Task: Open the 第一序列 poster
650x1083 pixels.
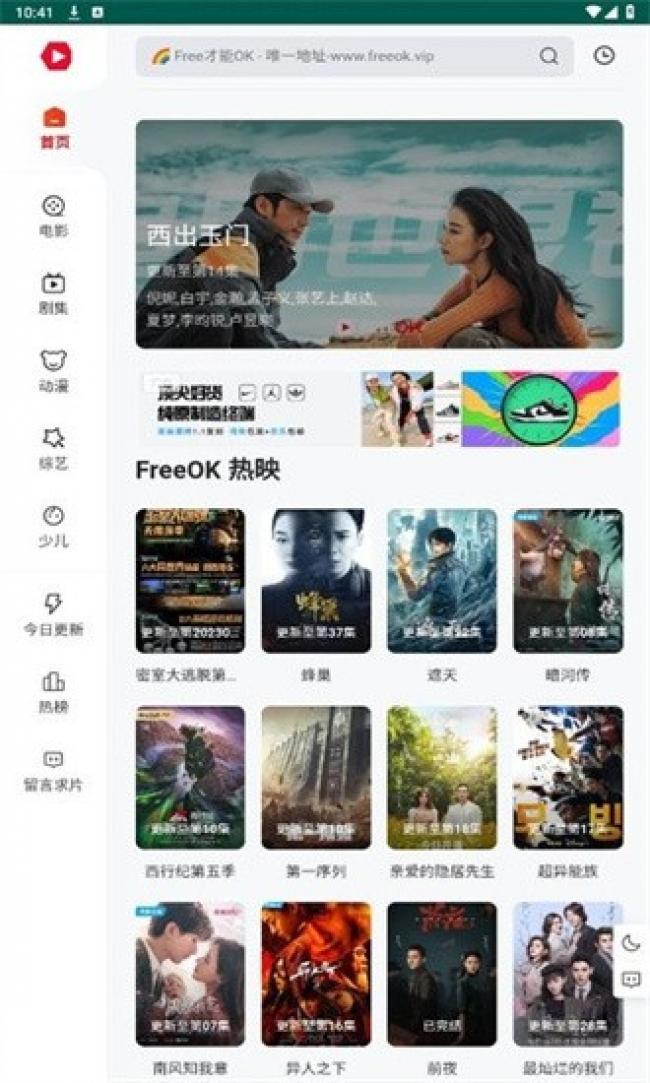Action: [x=316, y=777]
